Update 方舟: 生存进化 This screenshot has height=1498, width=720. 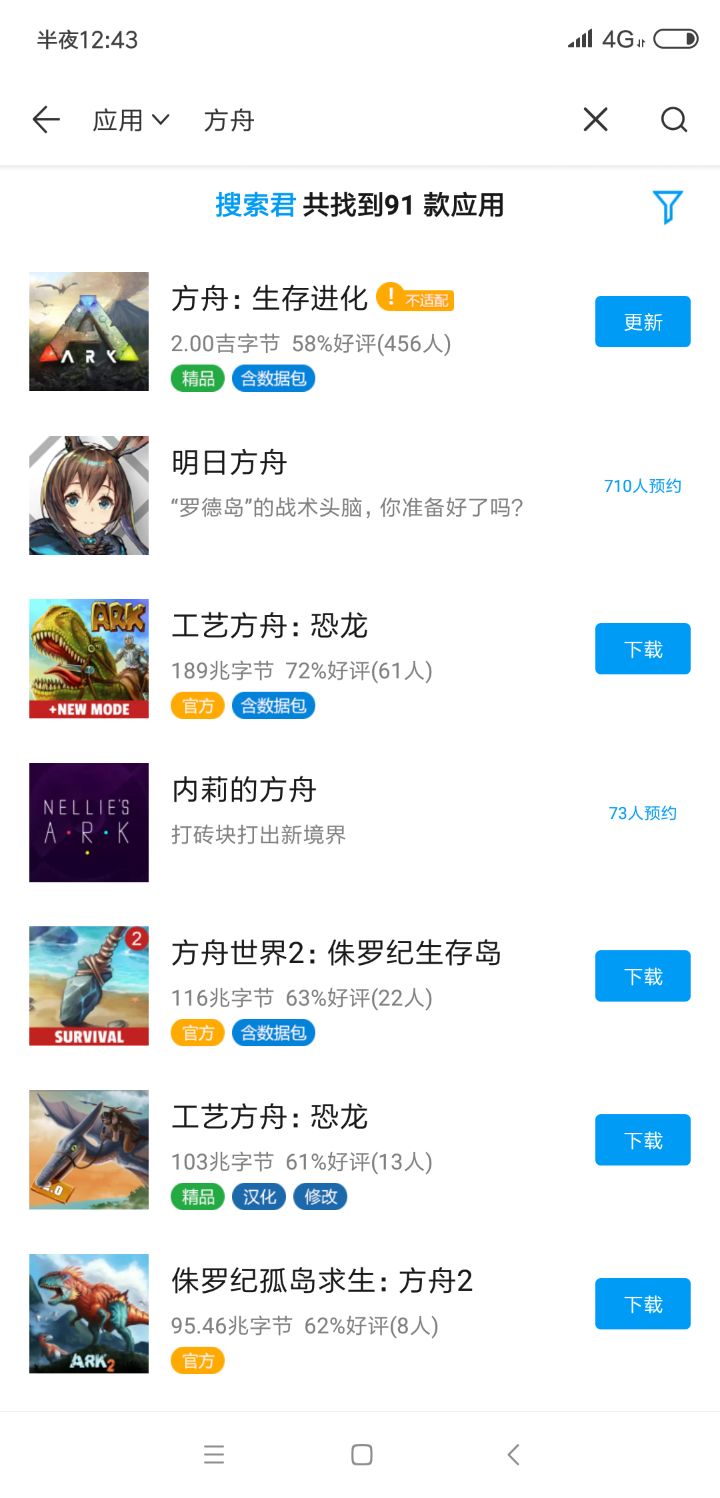tap(642, 322)
